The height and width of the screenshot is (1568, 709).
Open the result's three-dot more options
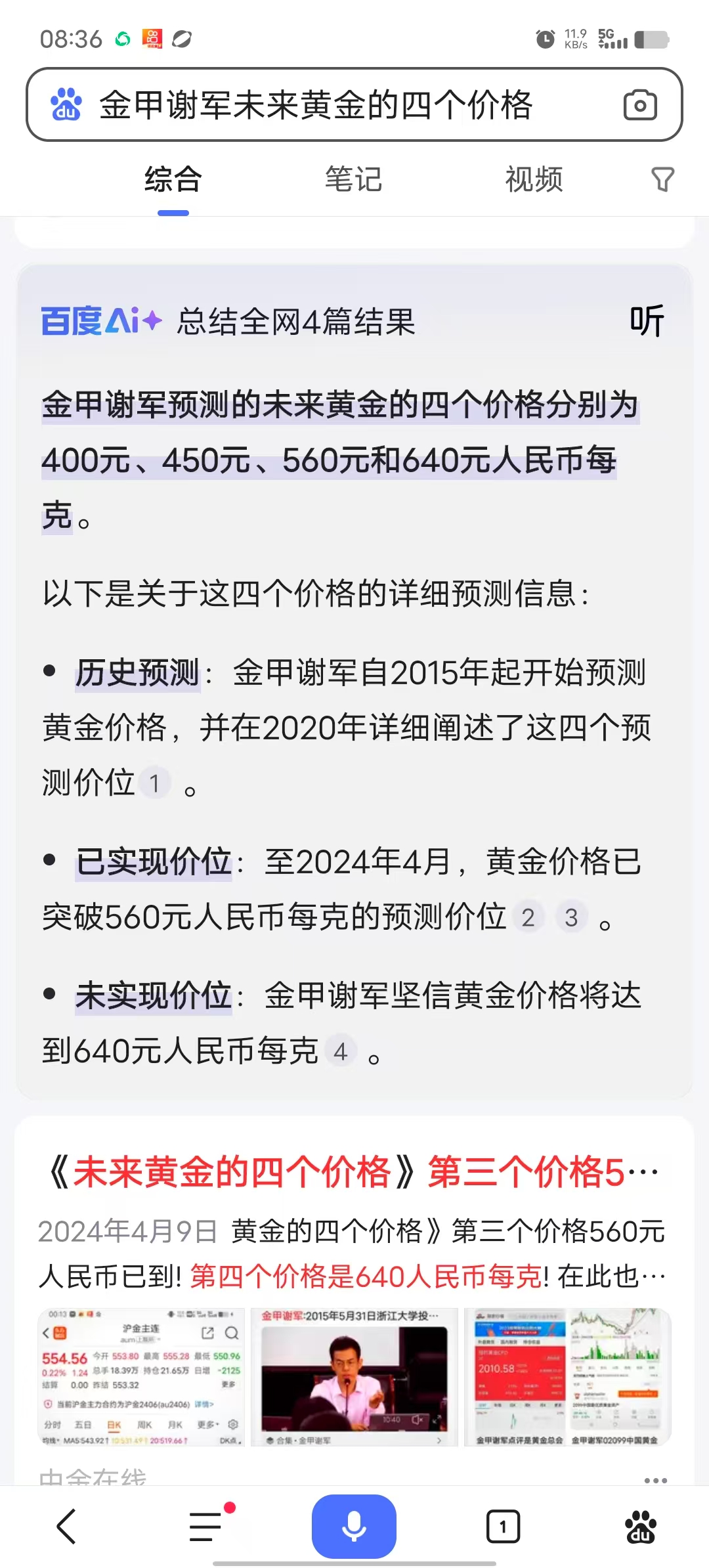[655, 1480]
